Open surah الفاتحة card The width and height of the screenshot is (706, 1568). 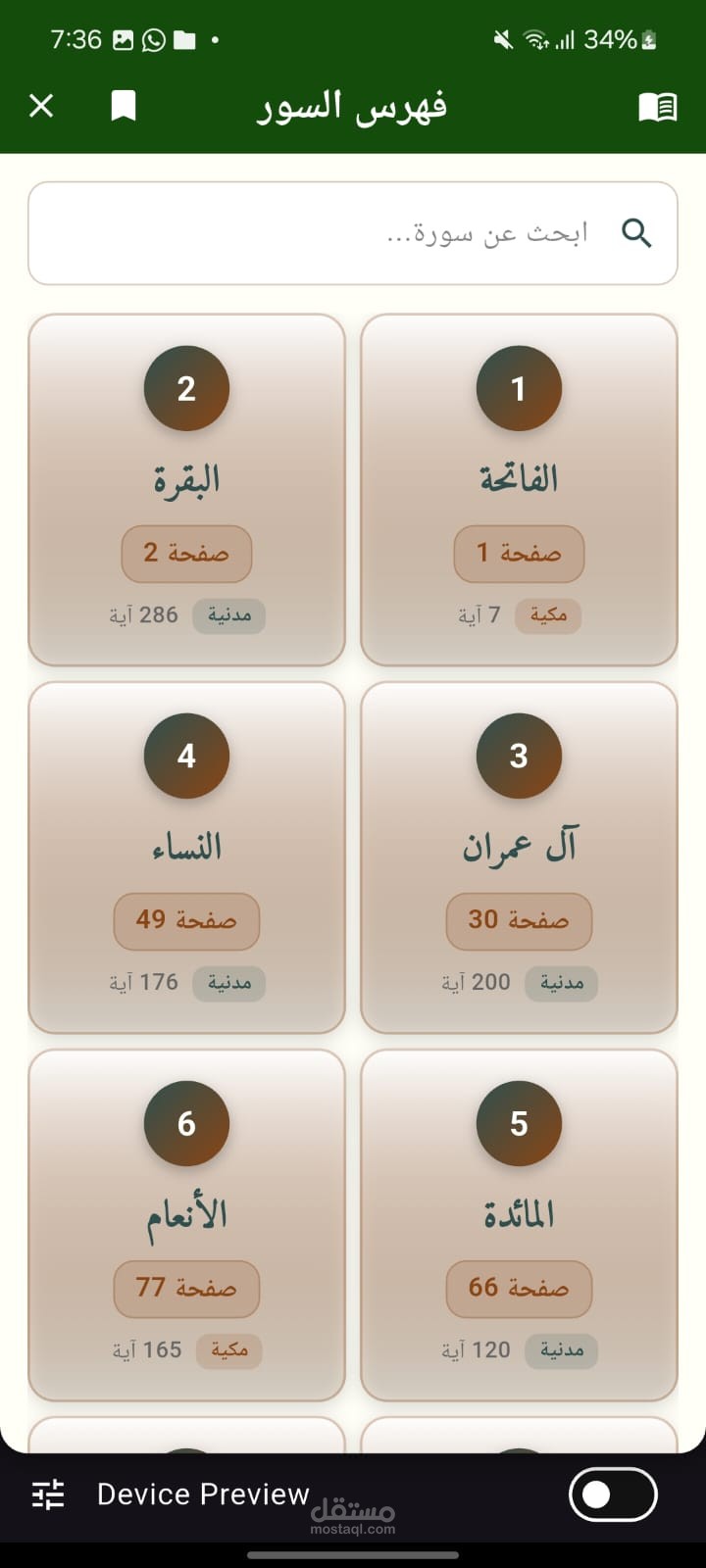(x=519, y=490)
